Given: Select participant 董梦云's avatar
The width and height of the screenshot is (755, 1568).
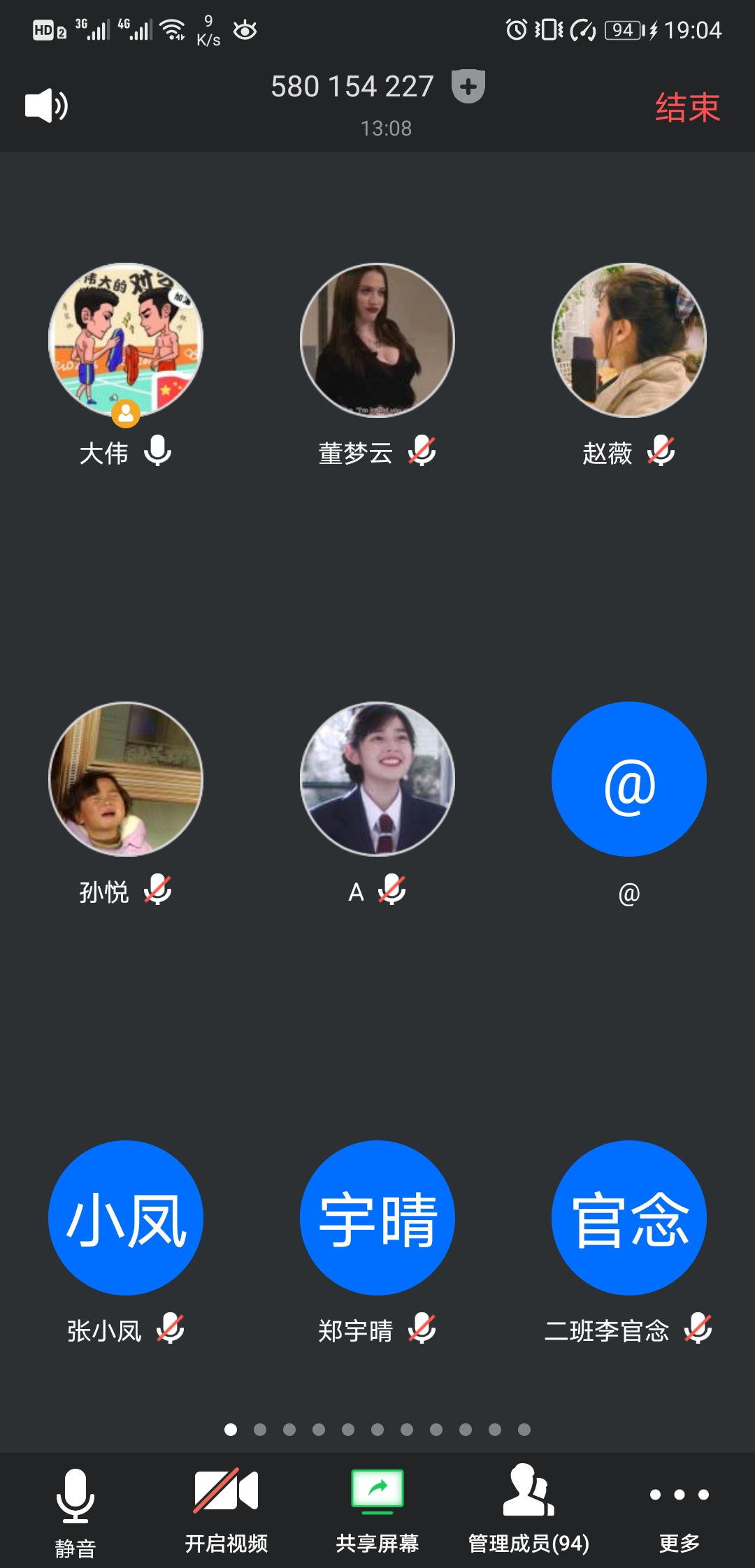Looking at the screenshot, I should [377, 340].
